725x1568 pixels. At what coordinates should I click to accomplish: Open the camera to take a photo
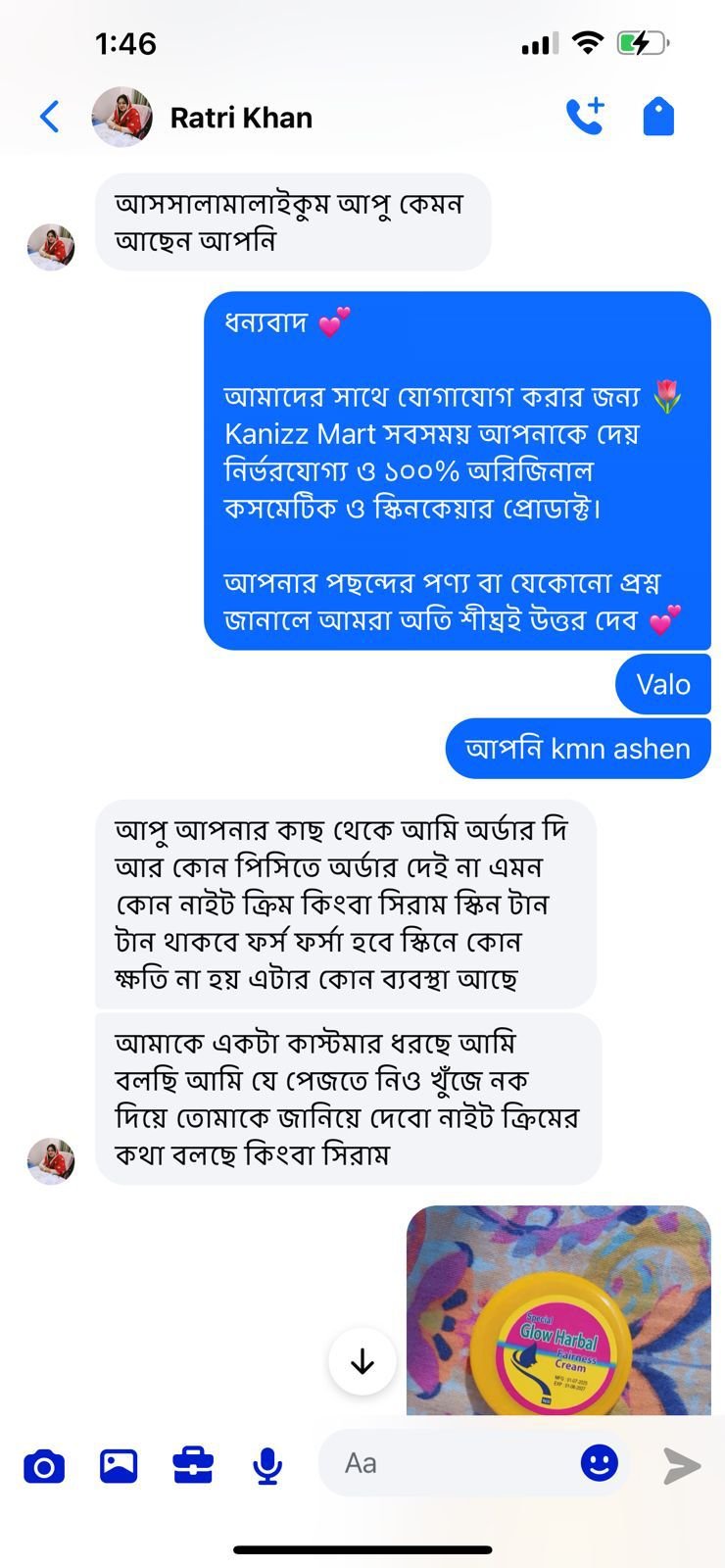click(x=44, y=1466)
